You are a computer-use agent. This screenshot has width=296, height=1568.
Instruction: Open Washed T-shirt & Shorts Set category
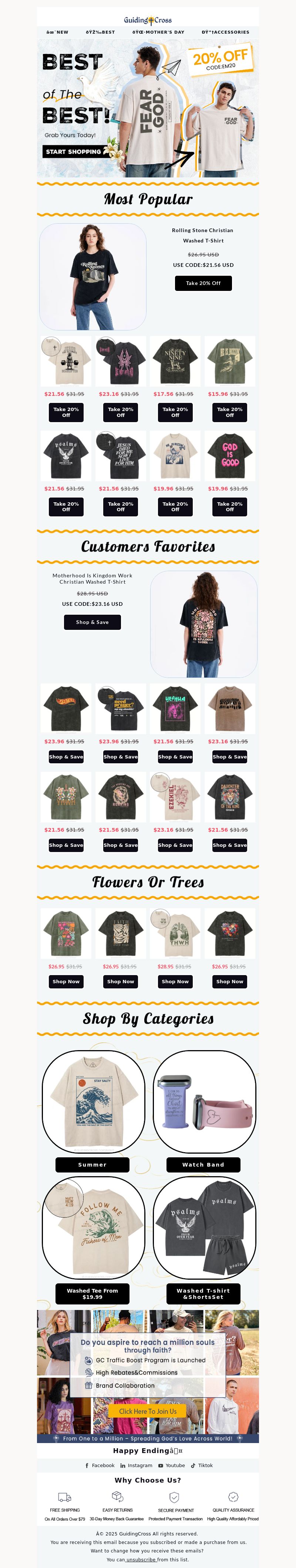coord(203,1293)
